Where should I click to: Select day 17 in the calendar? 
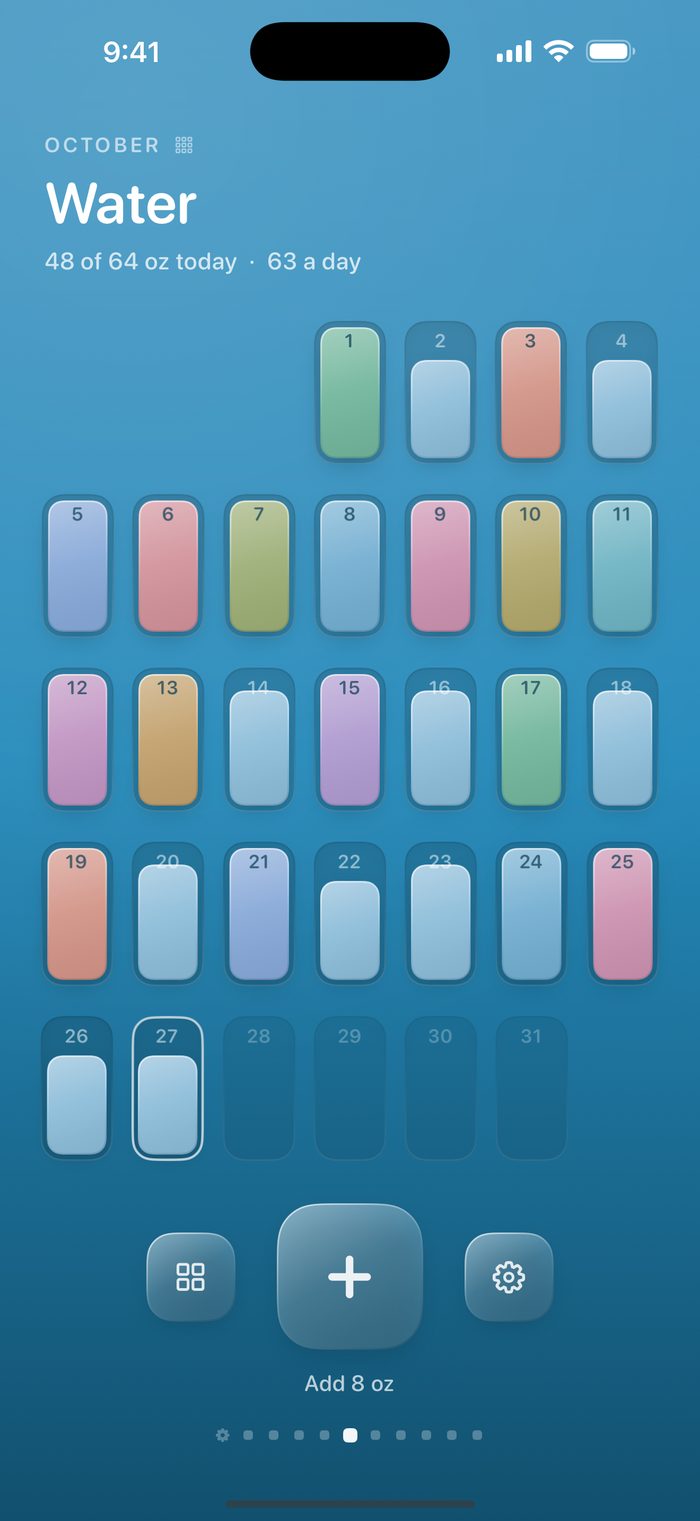click(531, 740)
